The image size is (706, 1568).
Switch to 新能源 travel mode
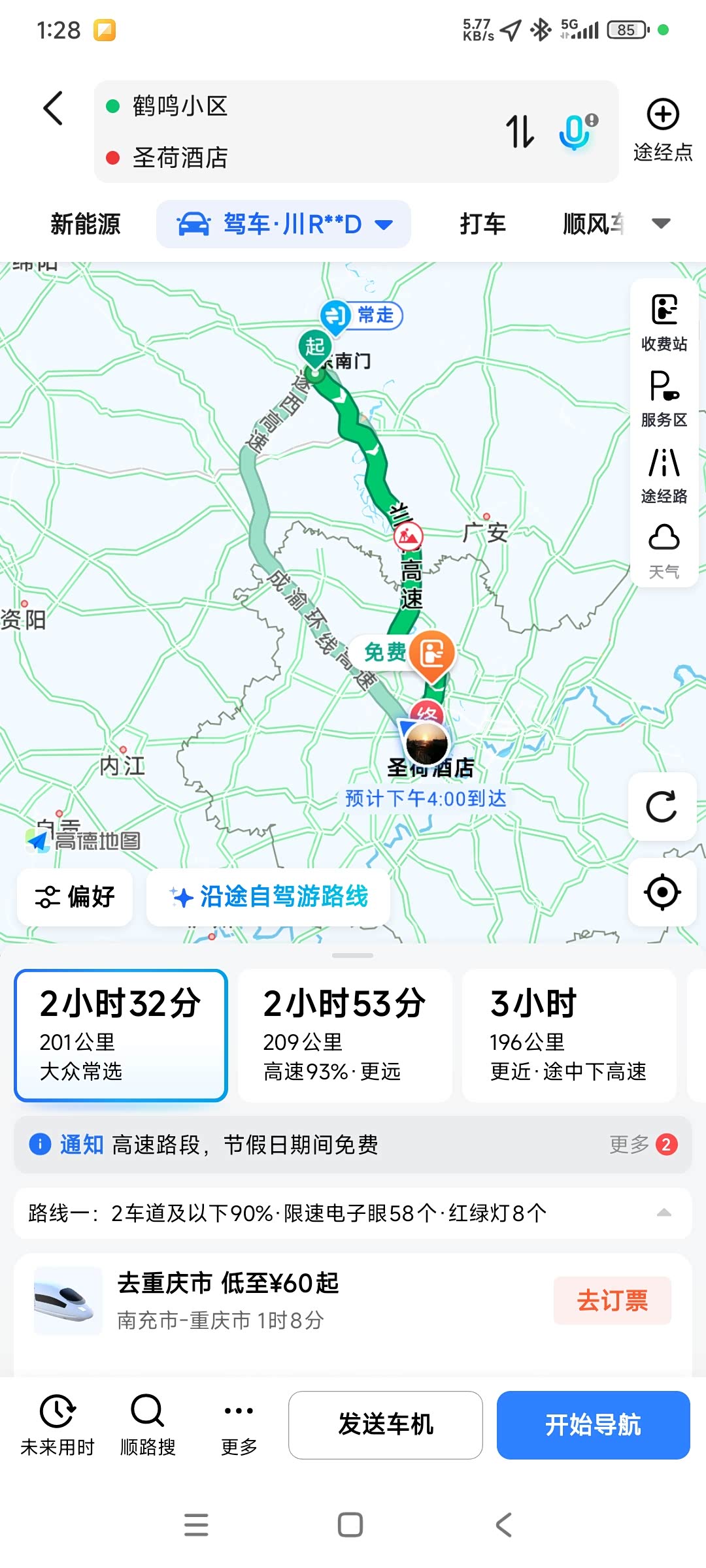[86, 224]
